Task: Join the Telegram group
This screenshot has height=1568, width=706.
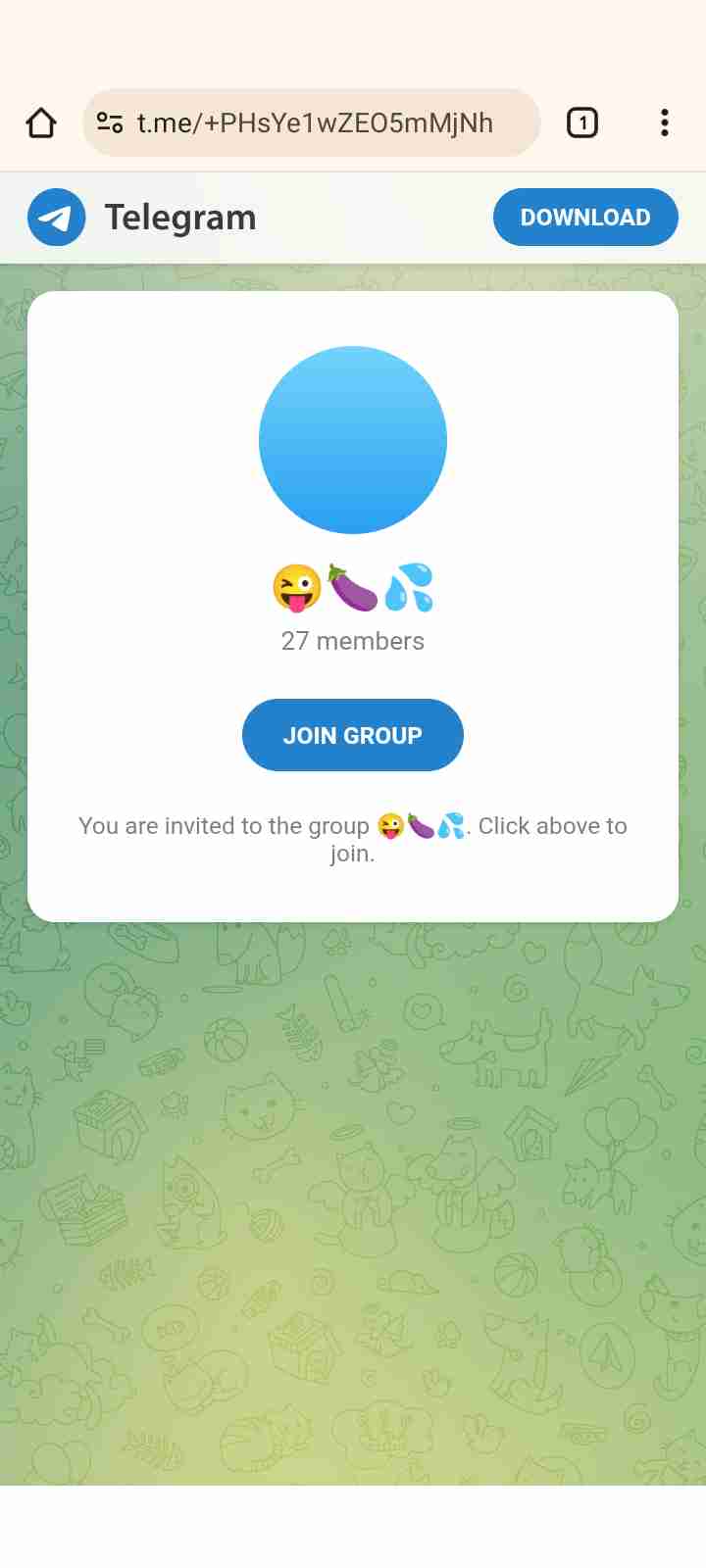Action: [x=352, y=735]
